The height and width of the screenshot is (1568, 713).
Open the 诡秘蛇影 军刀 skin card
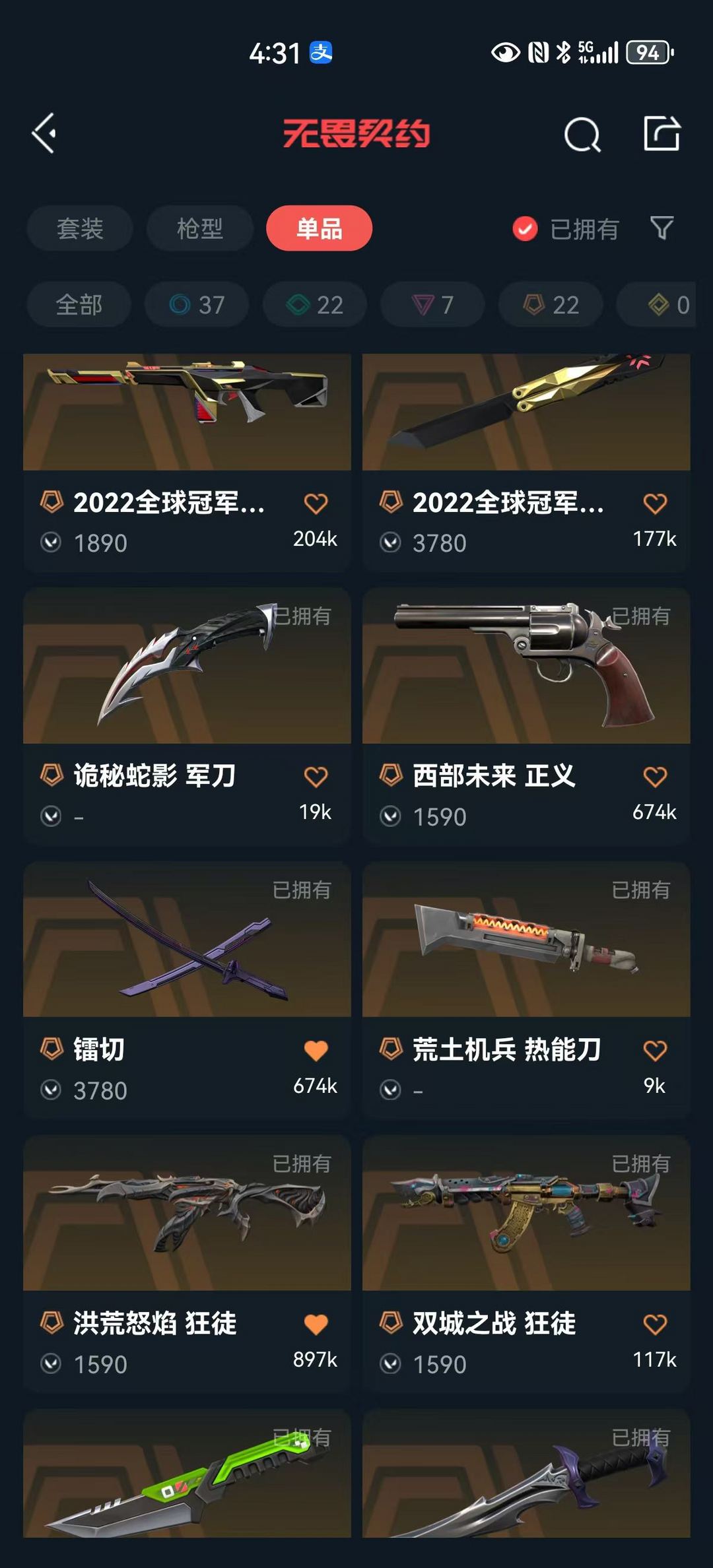click(x=187, y=716)
